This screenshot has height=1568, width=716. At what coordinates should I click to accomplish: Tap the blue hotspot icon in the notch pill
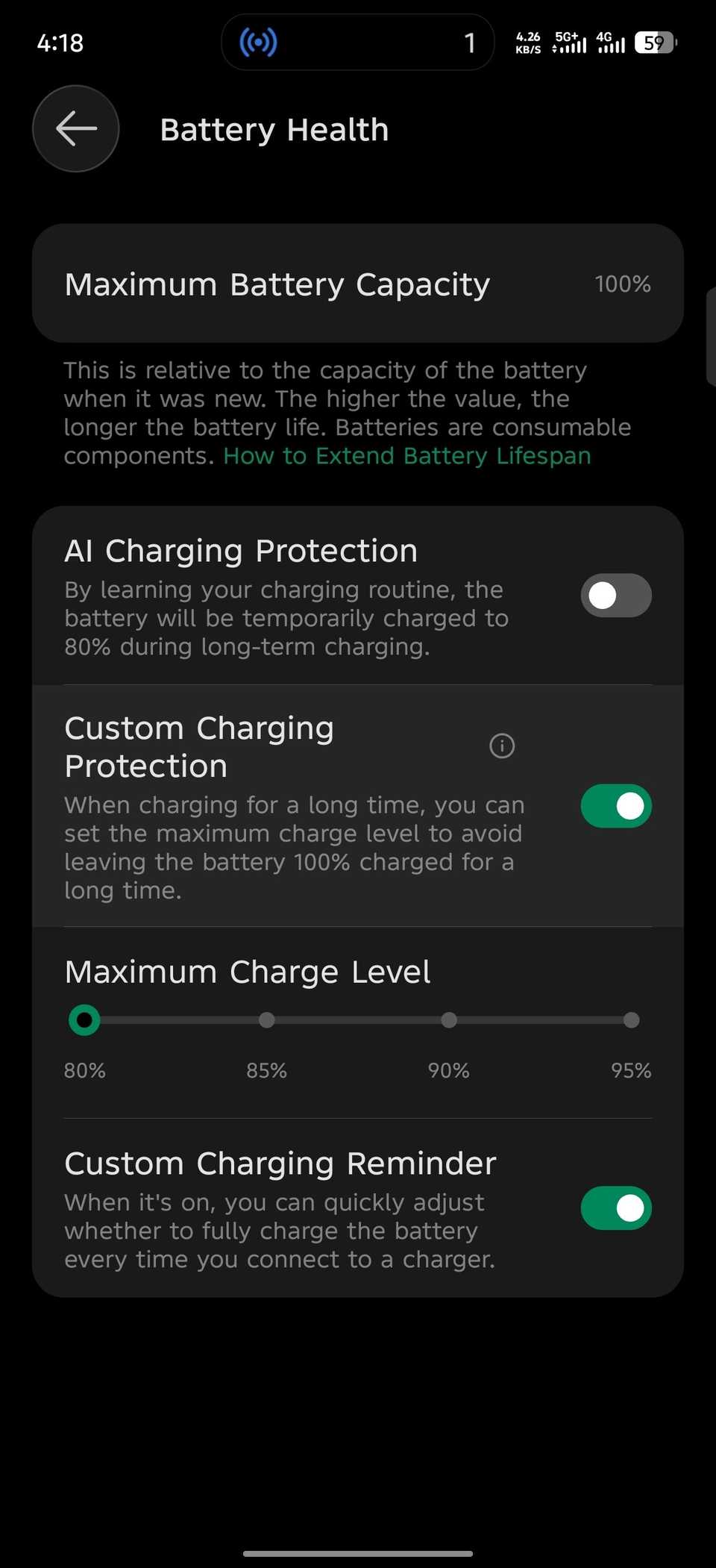click(x=256, y=43)
